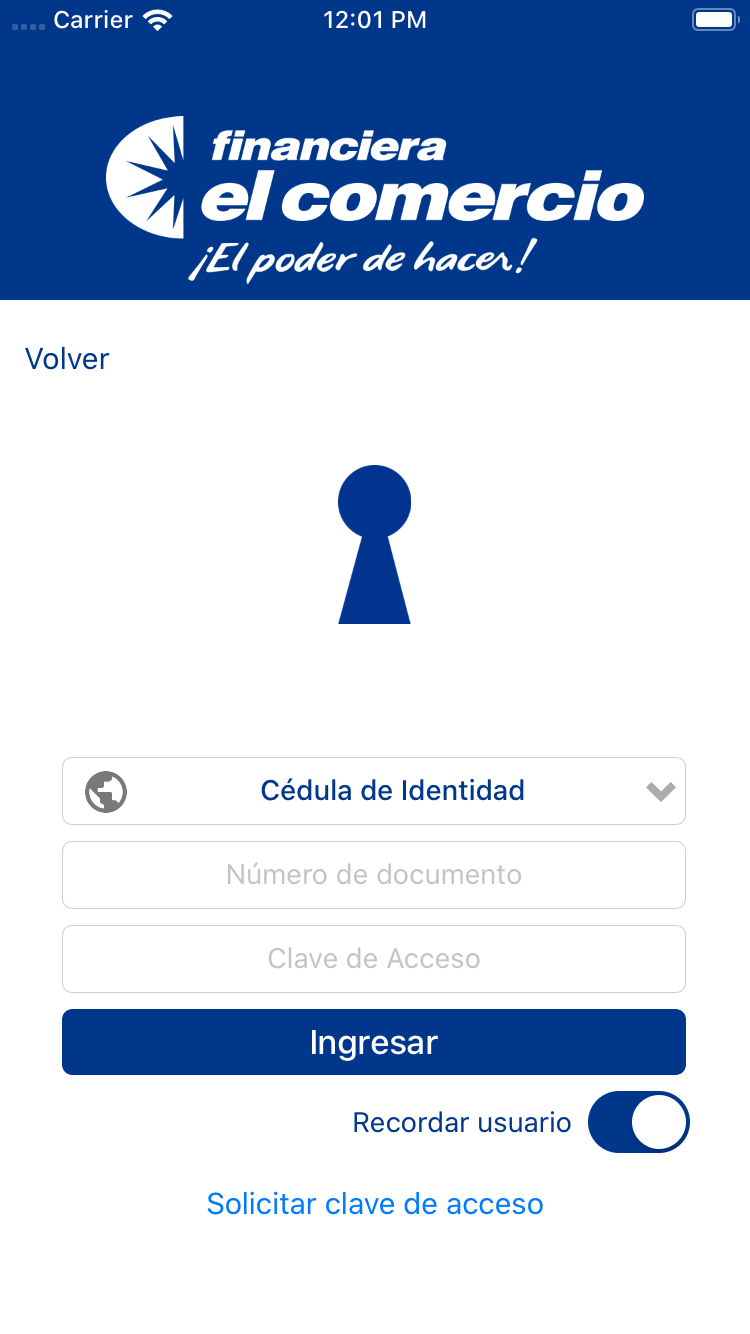Select the Número de documento input field

click(375, 874)
